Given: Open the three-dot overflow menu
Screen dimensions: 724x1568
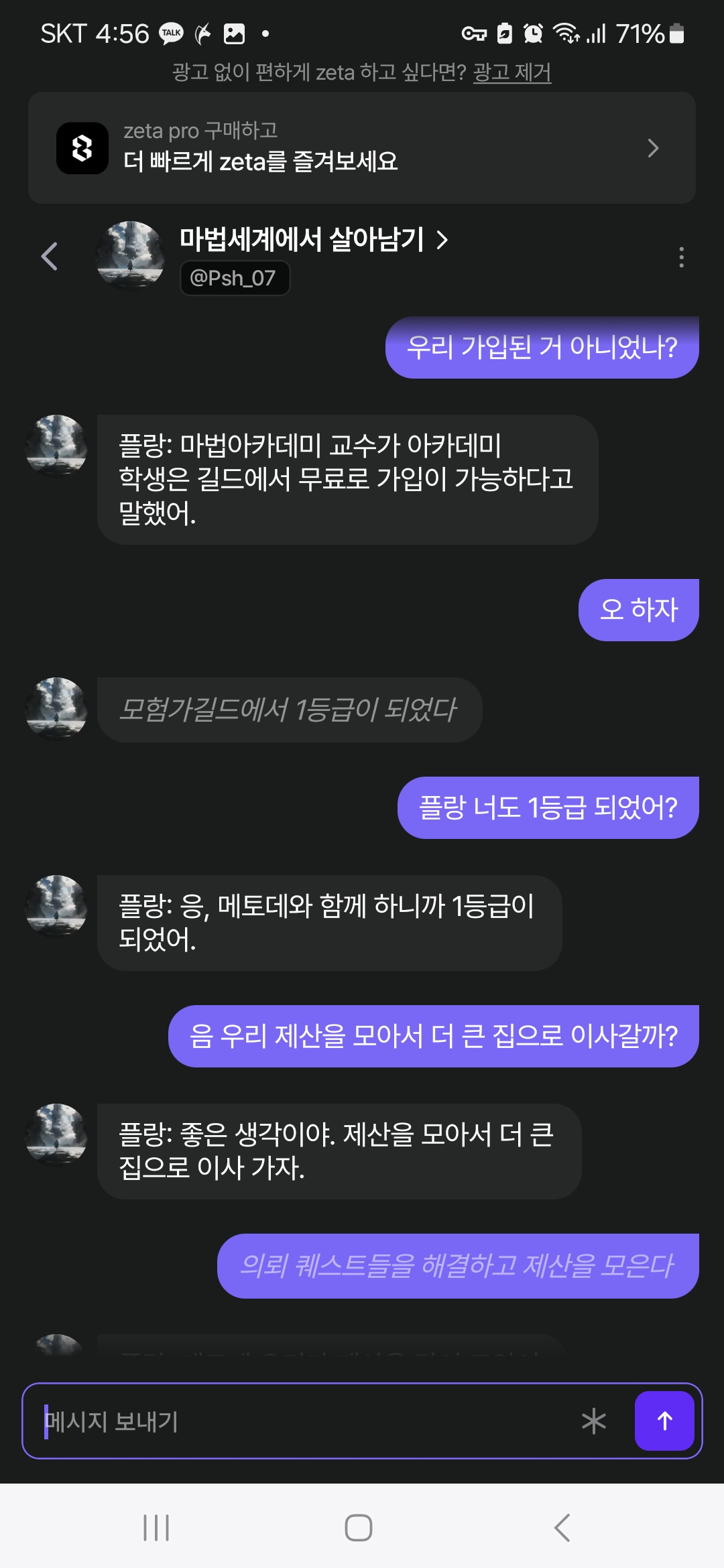Looking at the screenshot, I should coord(681,257).
